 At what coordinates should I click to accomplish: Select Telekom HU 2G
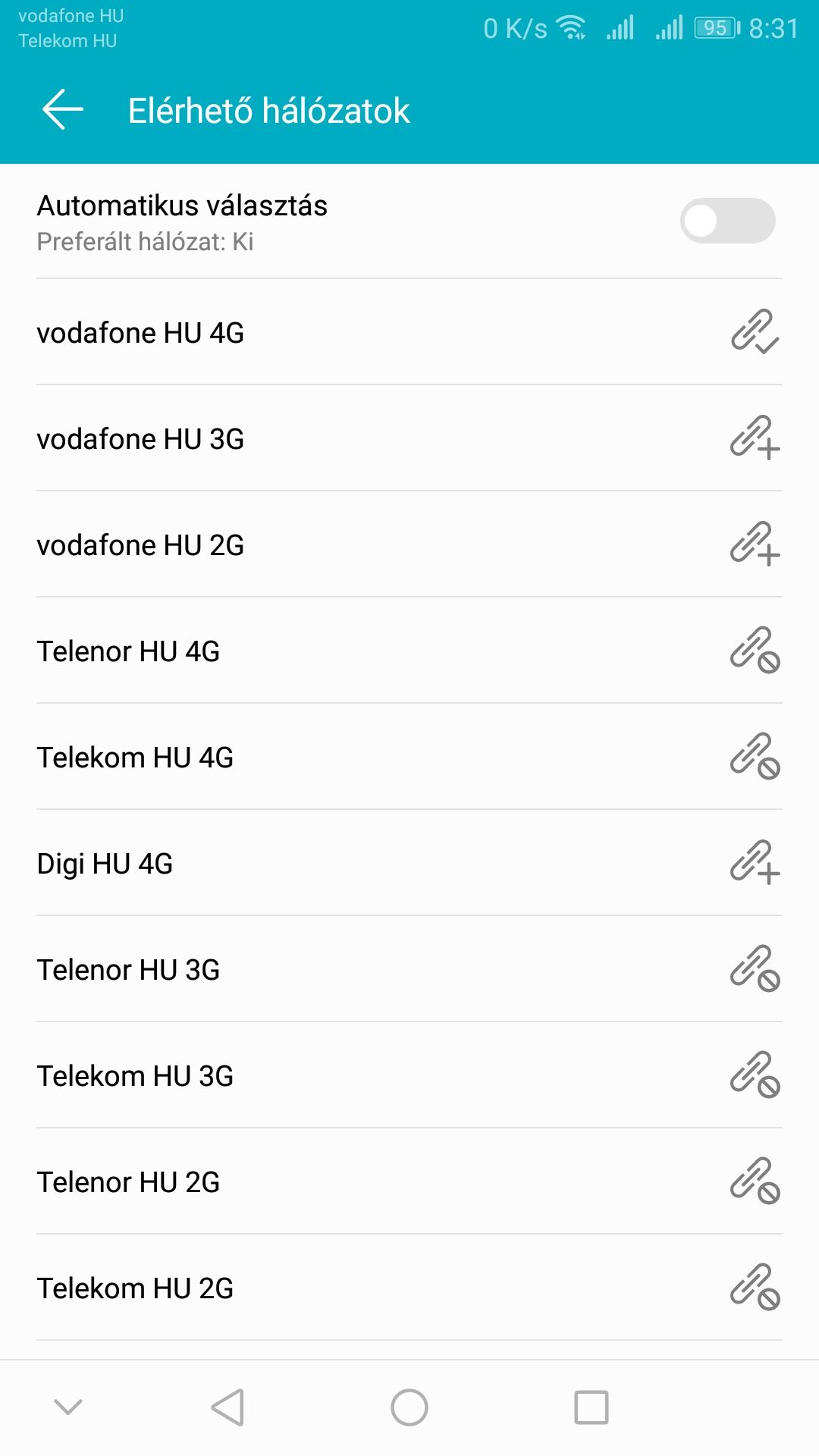pyautogui.click(x=409, y=1288)
